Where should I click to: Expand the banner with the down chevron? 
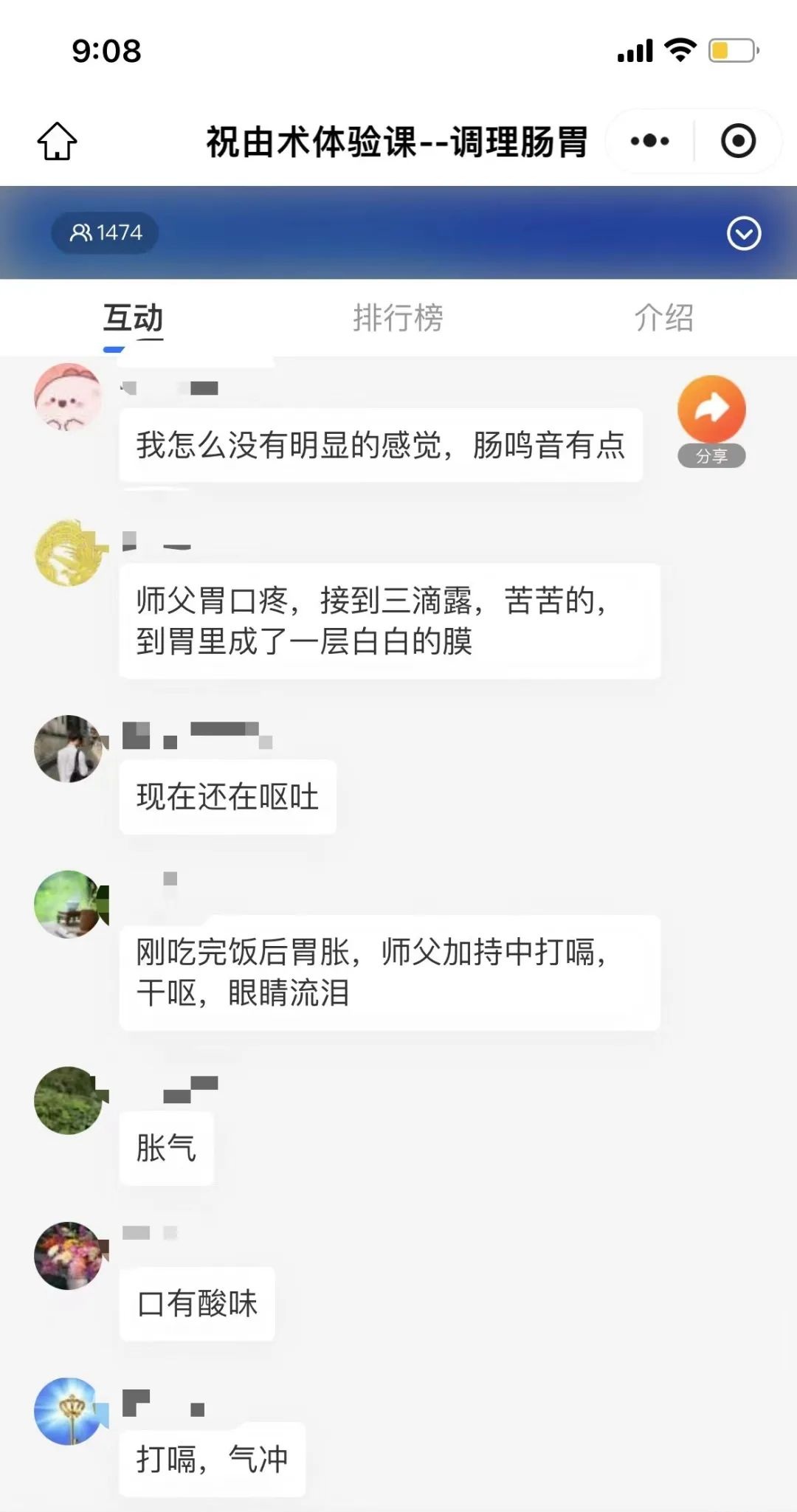click(x=743, y=234)
